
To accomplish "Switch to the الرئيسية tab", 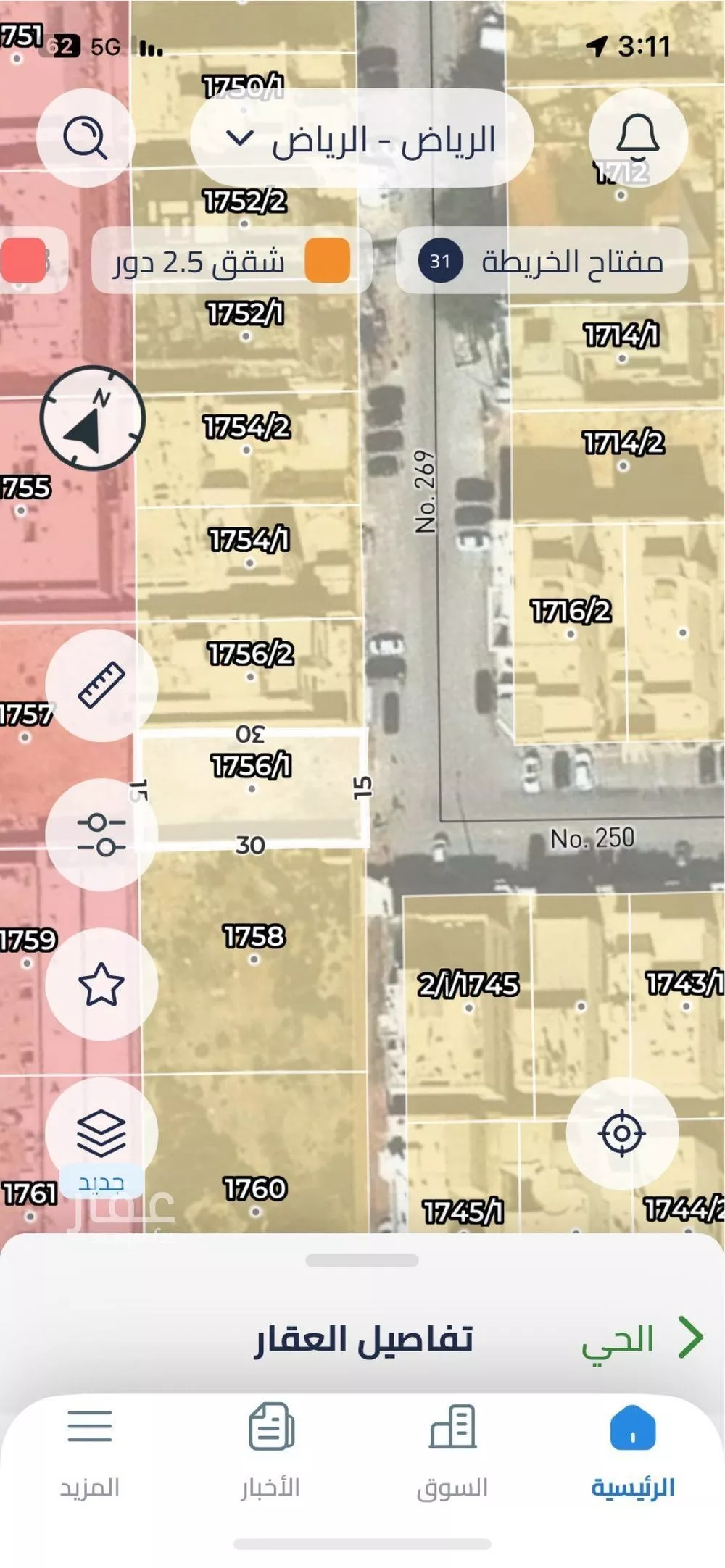I will click(x=633, y=1449).
